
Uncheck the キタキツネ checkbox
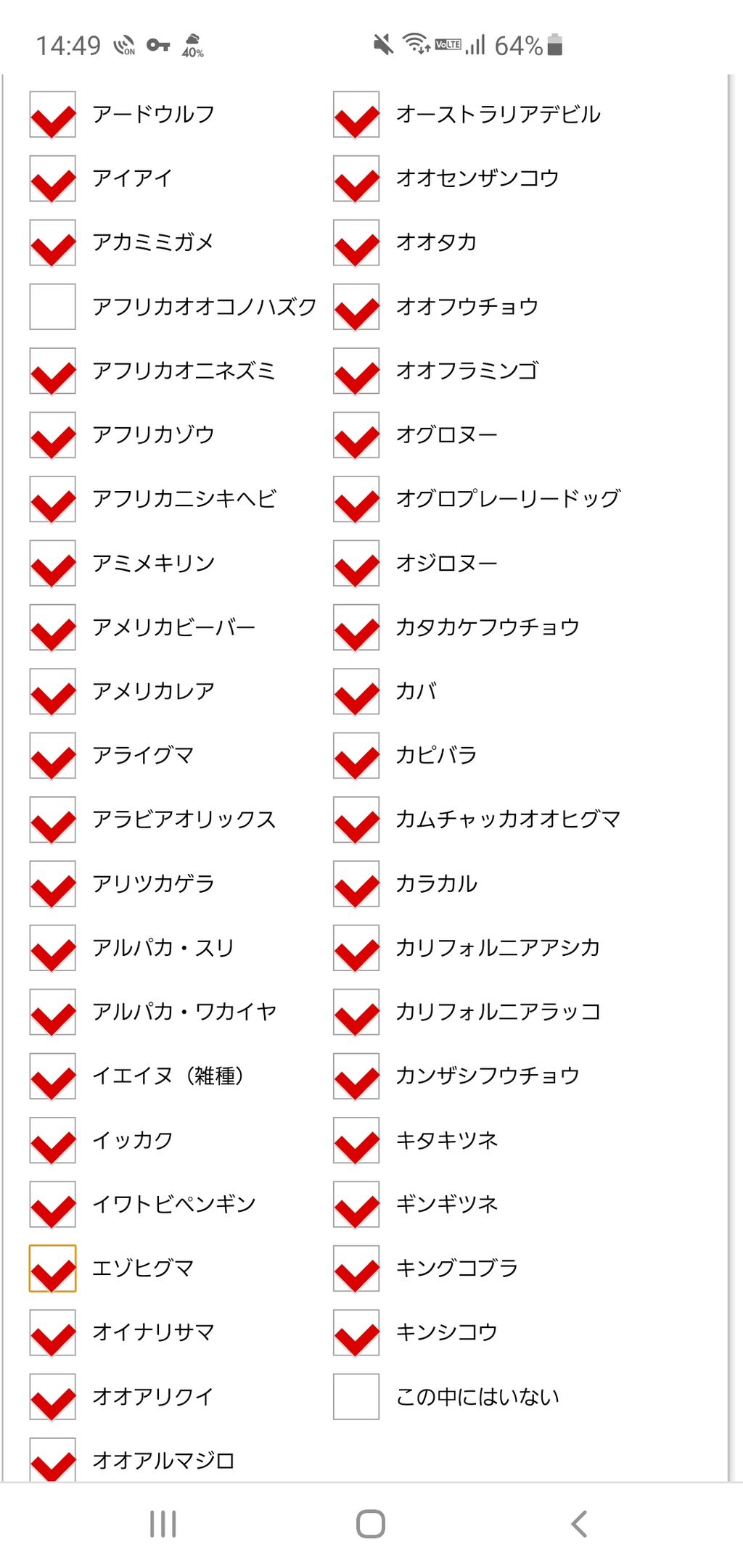click(x=355, y=1141)
